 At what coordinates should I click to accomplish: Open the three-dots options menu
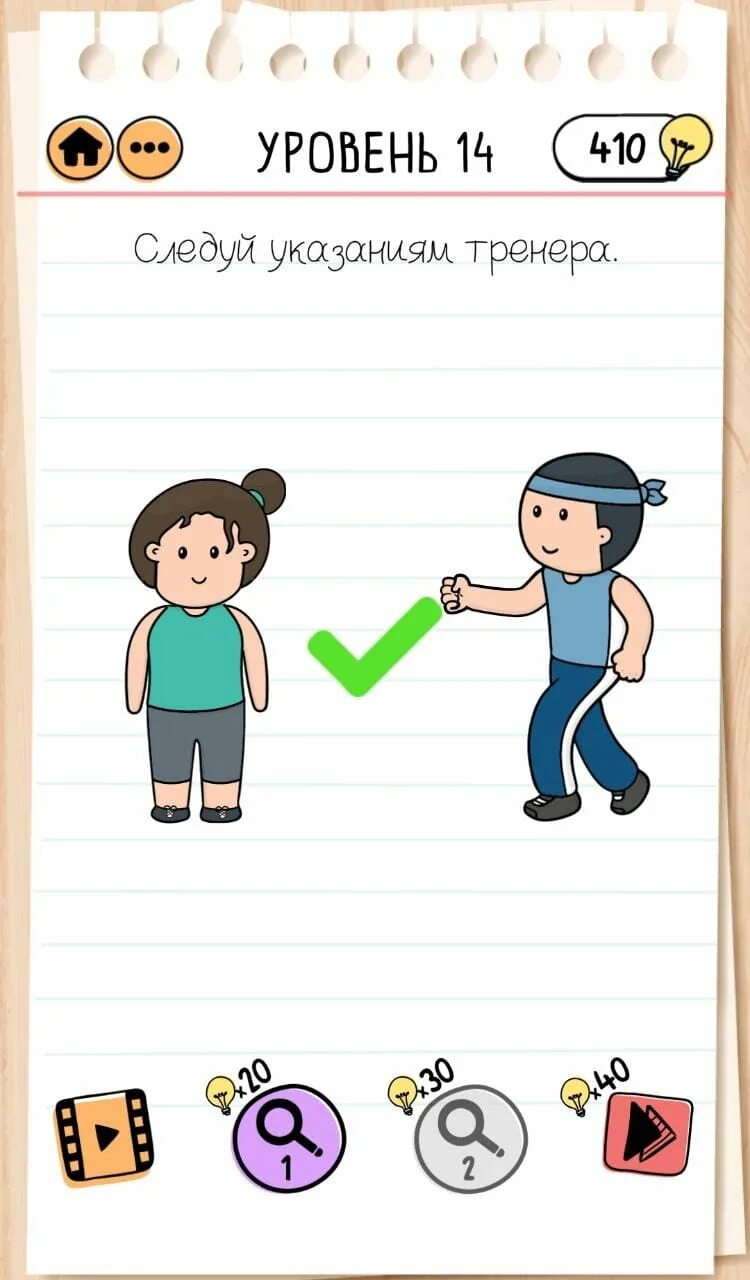(151, 149)
